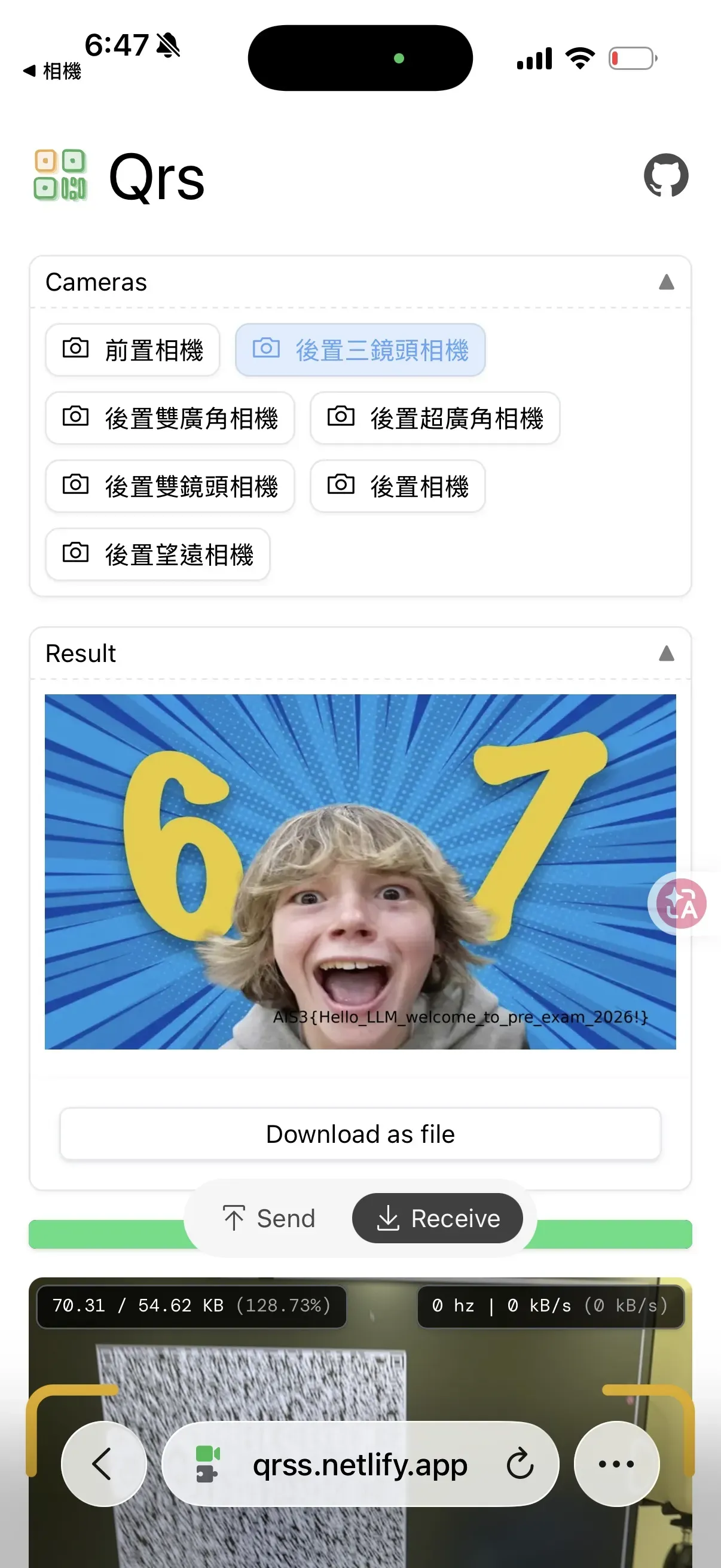Return to the 相機 app
The width and height of the screenshot is (721, 1568).
(x=53, y=71)
